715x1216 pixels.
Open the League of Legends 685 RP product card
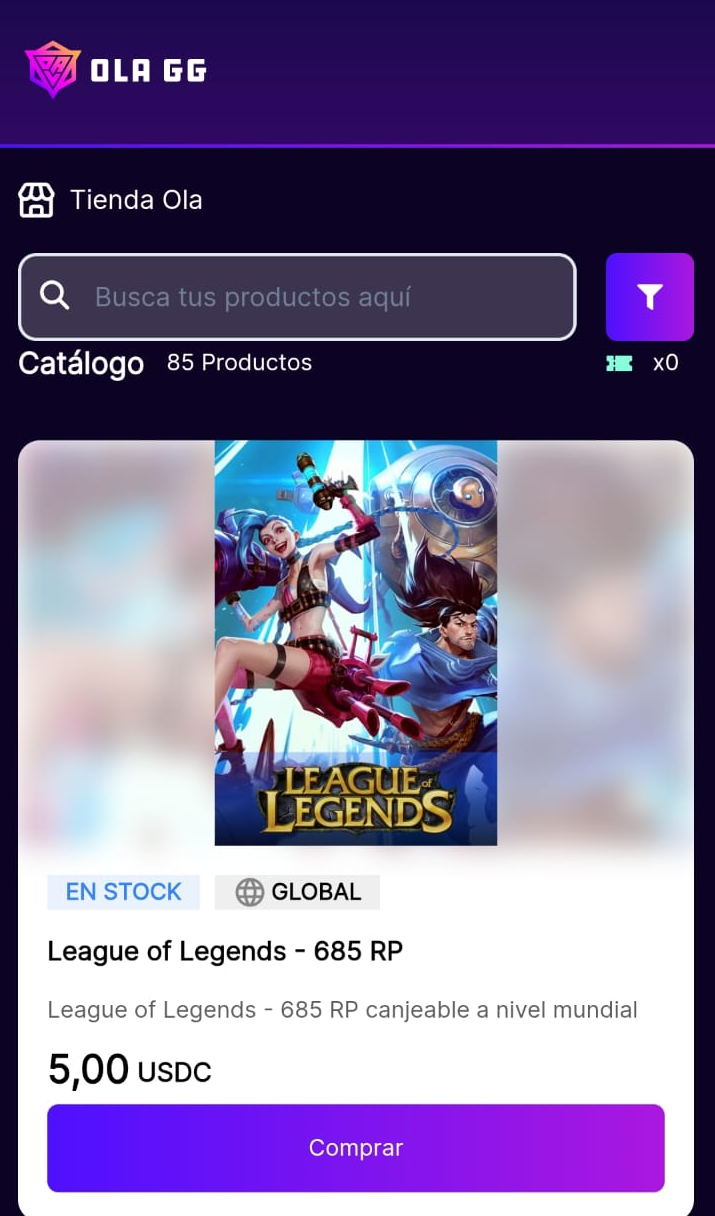[355, 645]
